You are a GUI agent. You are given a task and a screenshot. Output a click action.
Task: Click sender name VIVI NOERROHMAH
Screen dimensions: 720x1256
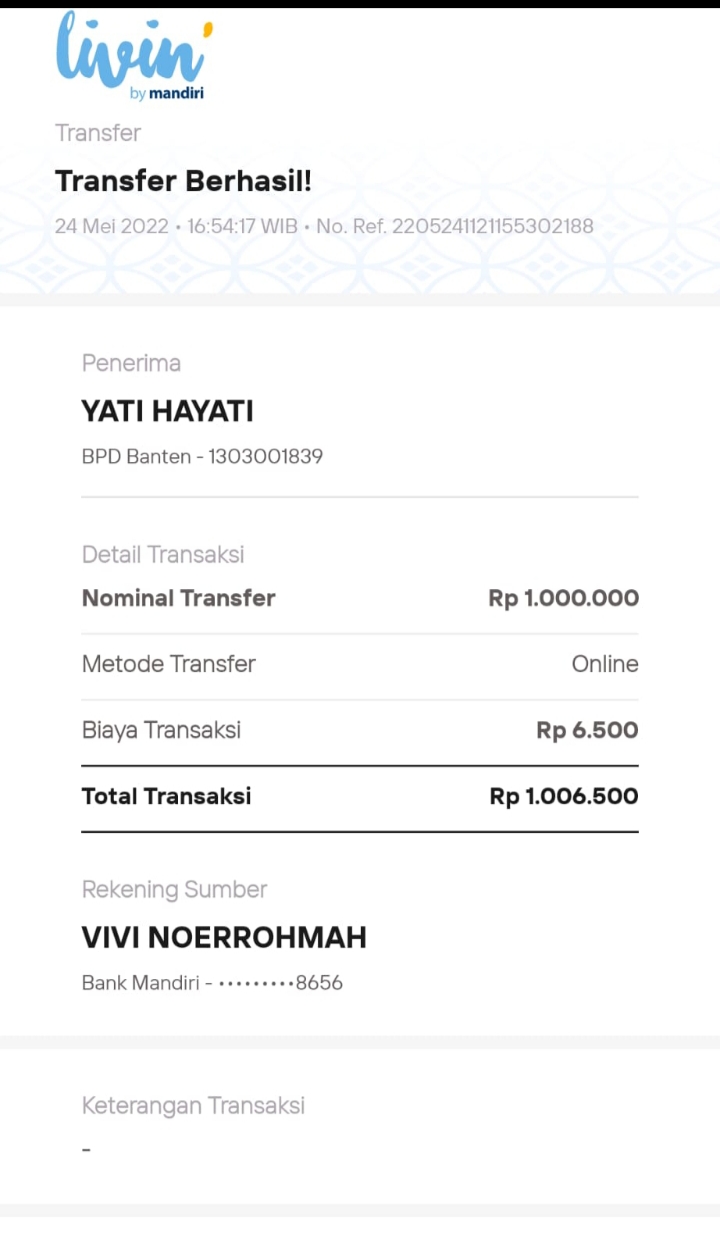(223, 937)
